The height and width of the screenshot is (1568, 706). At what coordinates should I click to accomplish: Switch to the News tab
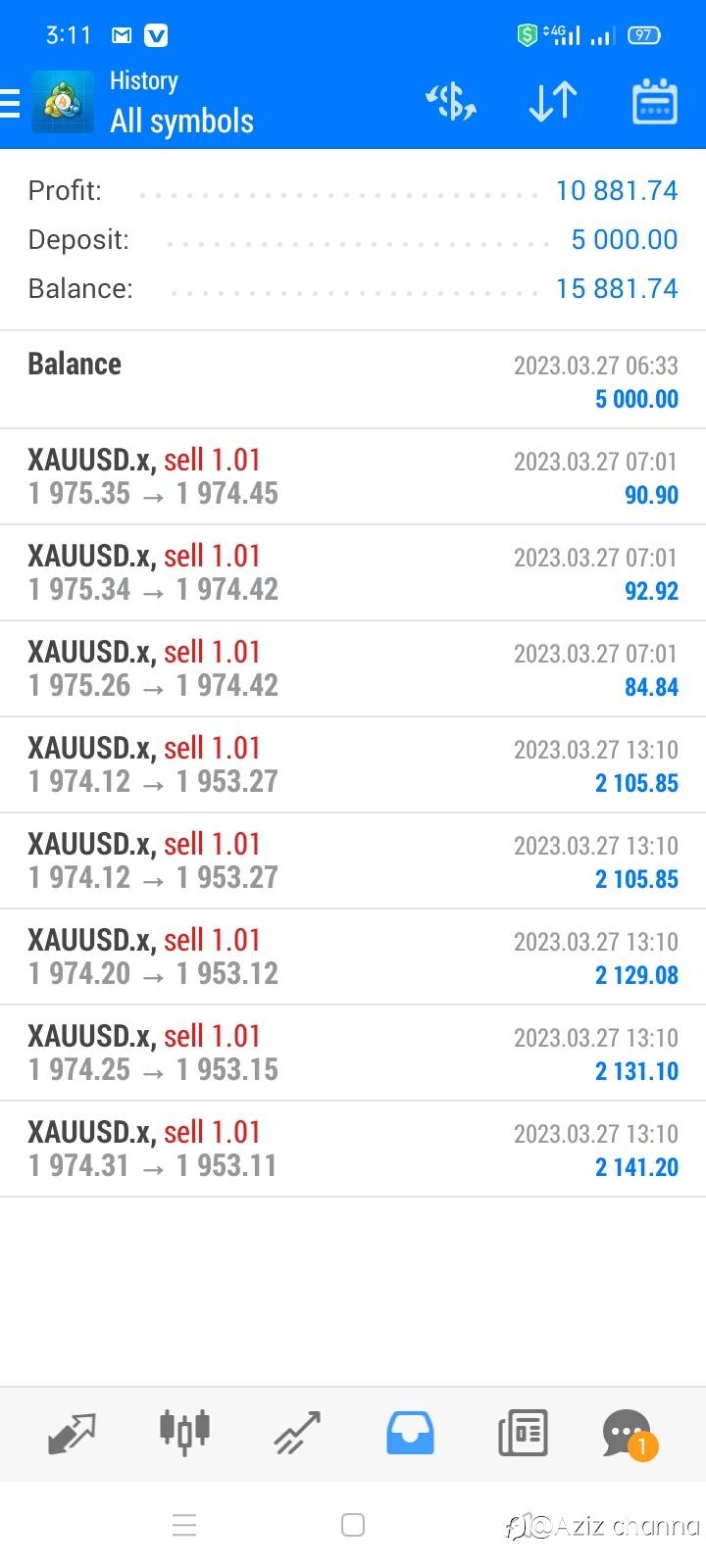tap(523, 1434)
